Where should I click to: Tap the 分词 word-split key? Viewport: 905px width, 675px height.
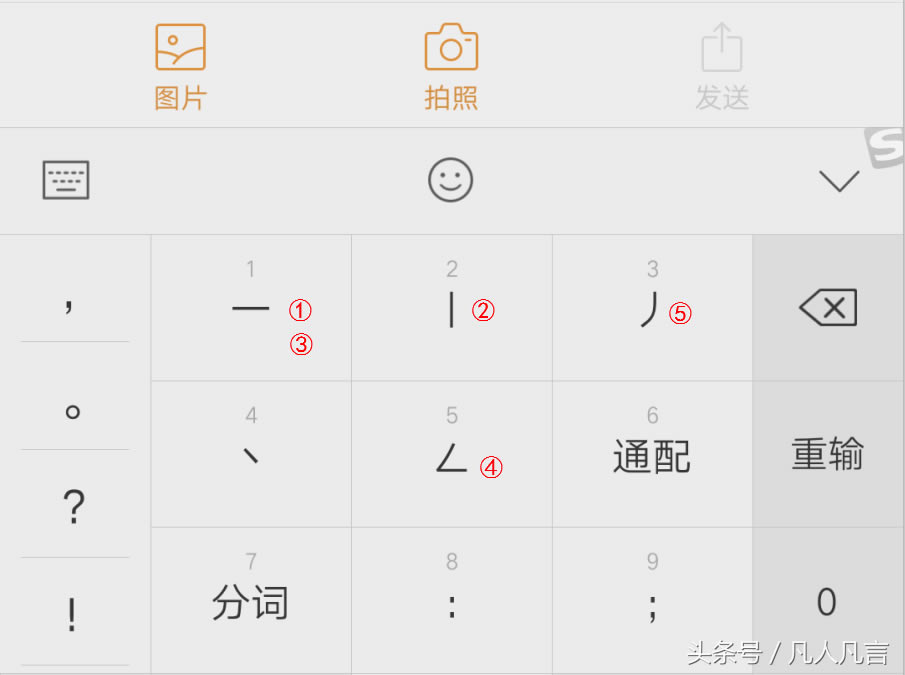pos(251,600)
